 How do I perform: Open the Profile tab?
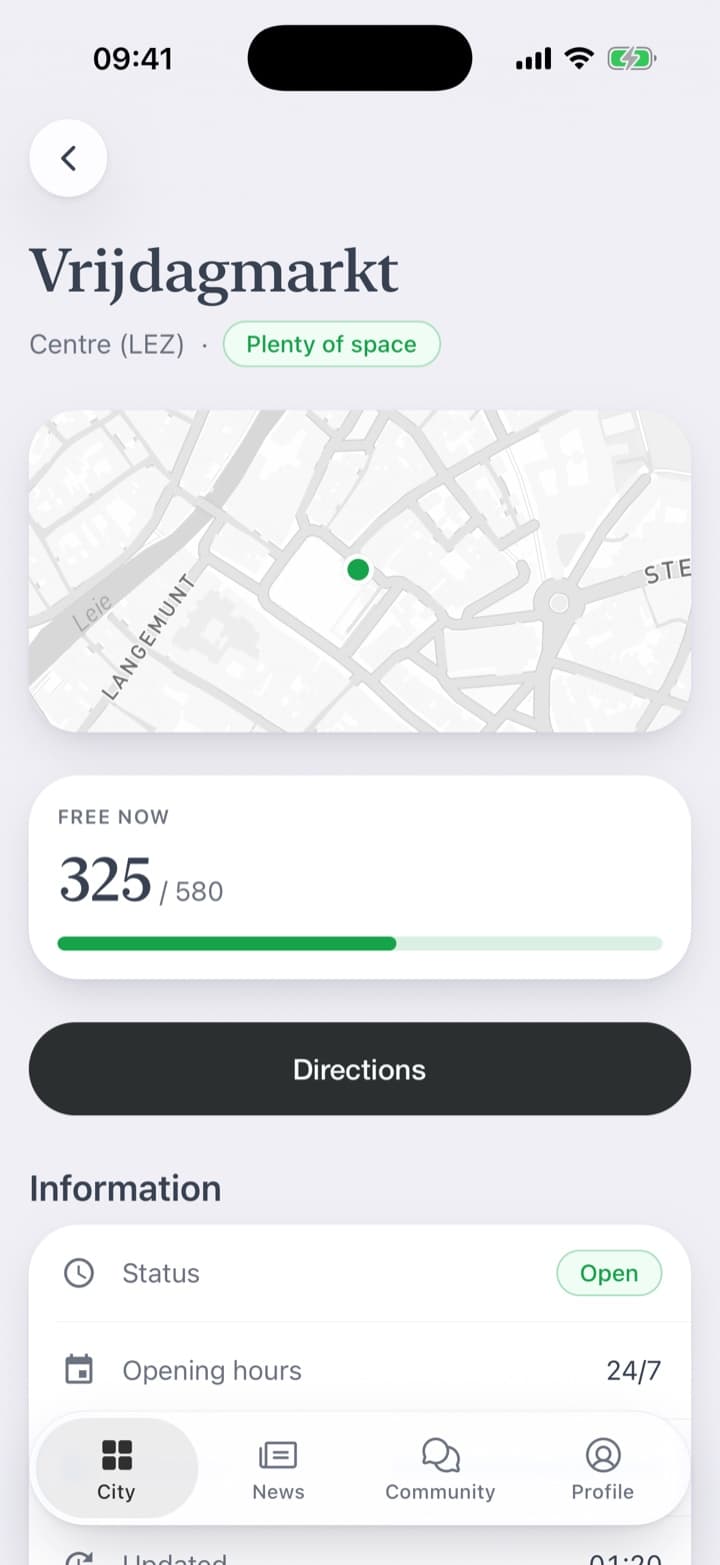[602, 1468]
